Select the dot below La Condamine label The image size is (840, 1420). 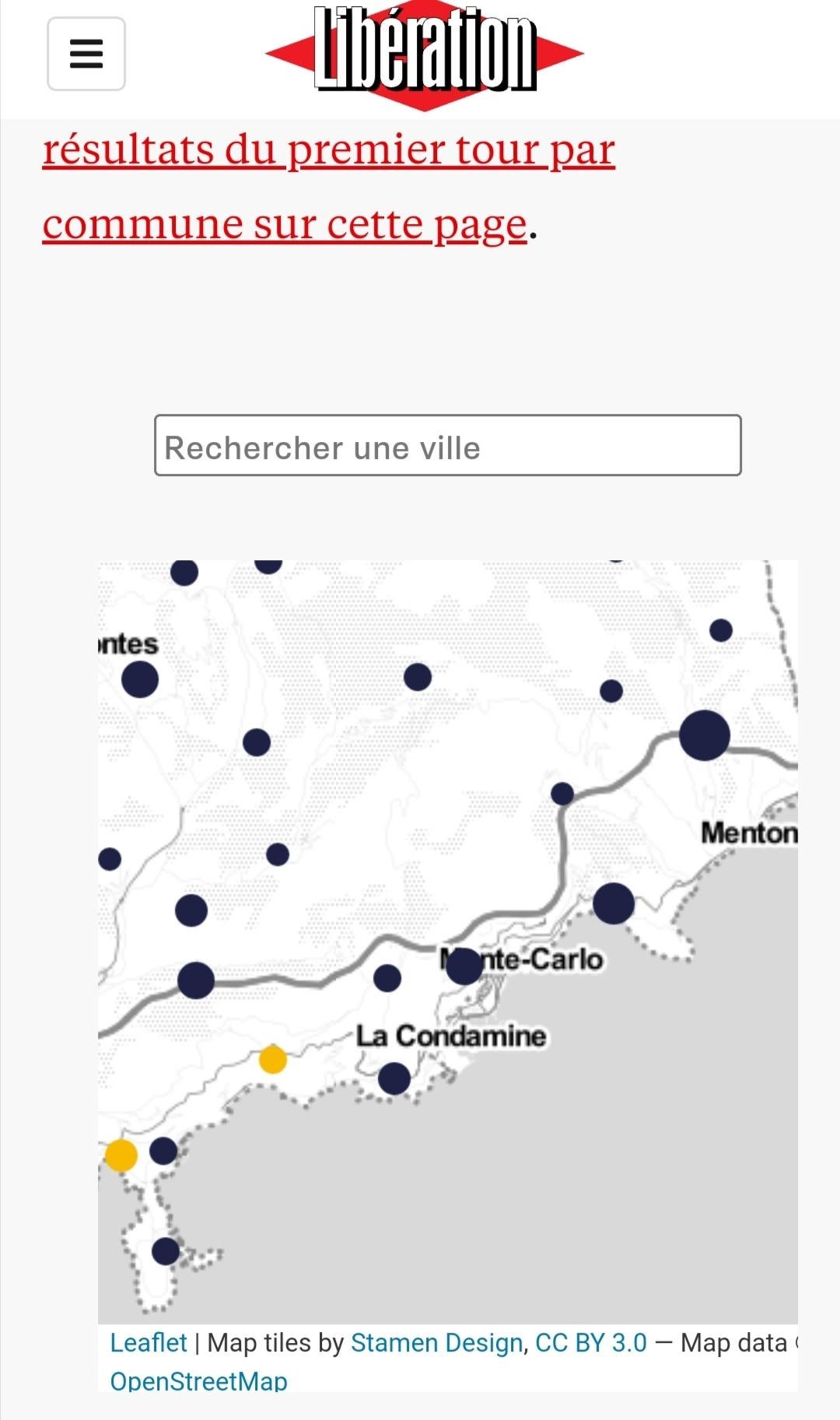coord(394,1078)
